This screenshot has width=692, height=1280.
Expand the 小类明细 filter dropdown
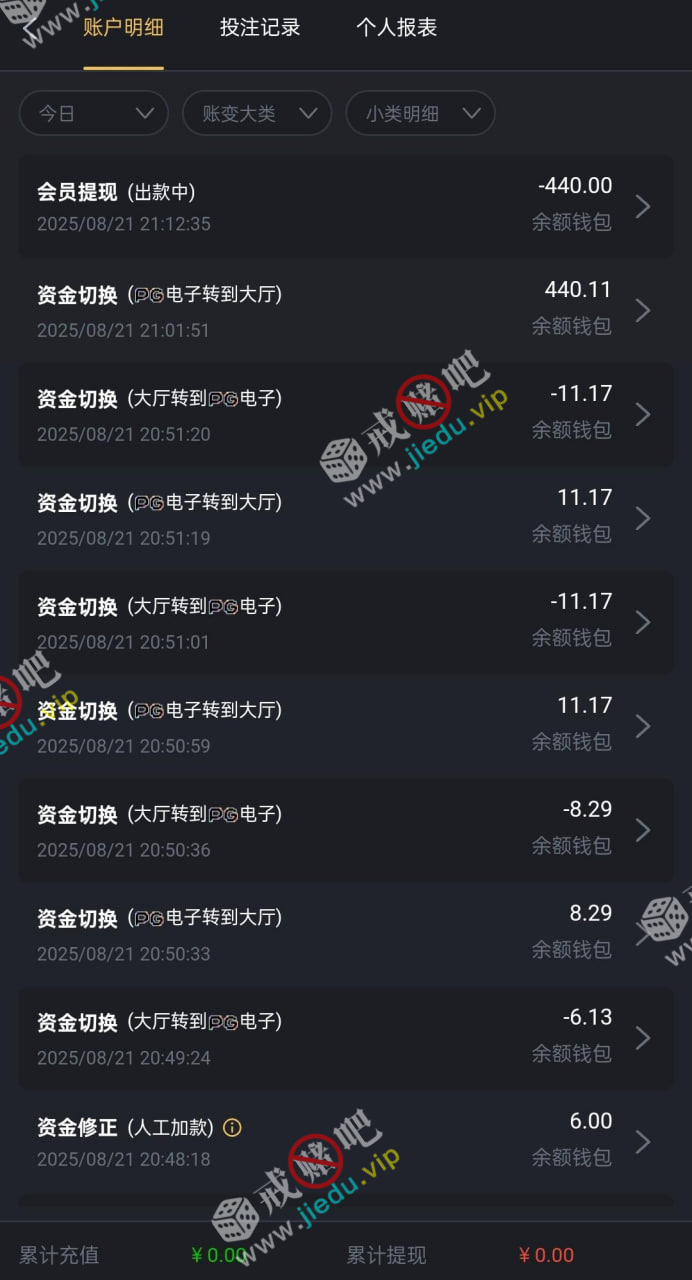pyautogui.click(x=420, y=113)
